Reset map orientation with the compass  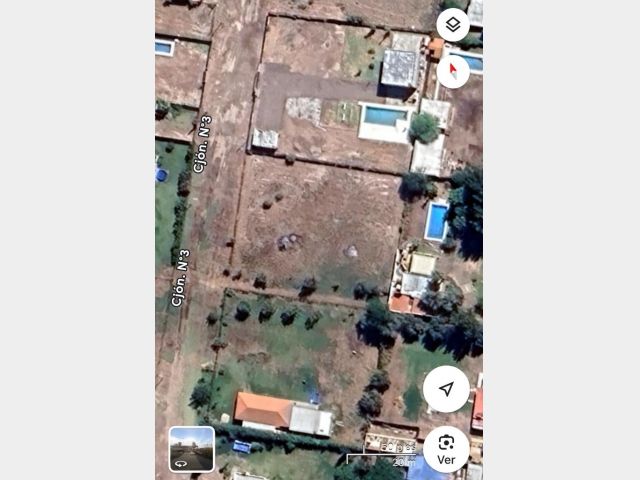click(x=453, y=71)
